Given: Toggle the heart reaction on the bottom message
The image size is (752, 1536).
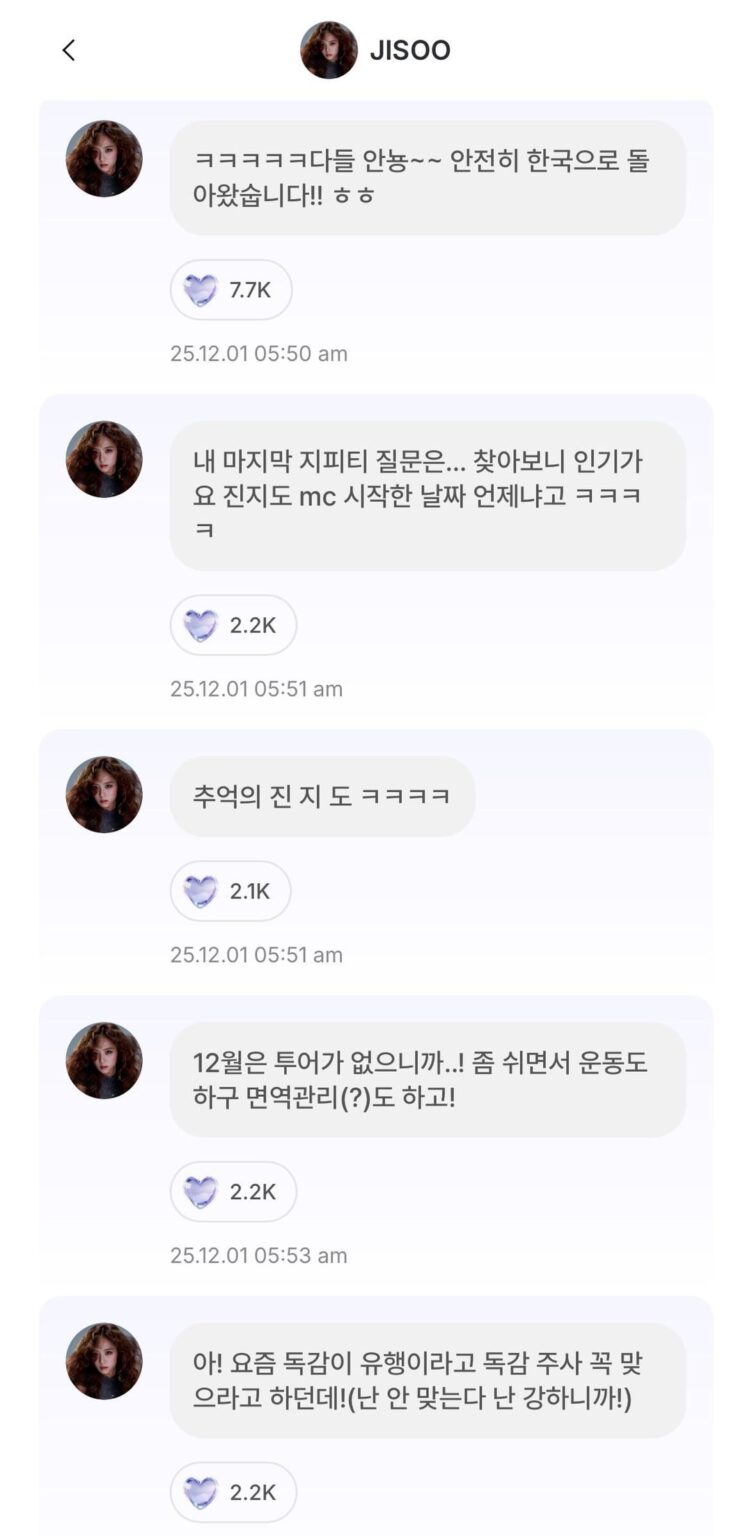Looking at the screenshot, I should click(233, 1492).
